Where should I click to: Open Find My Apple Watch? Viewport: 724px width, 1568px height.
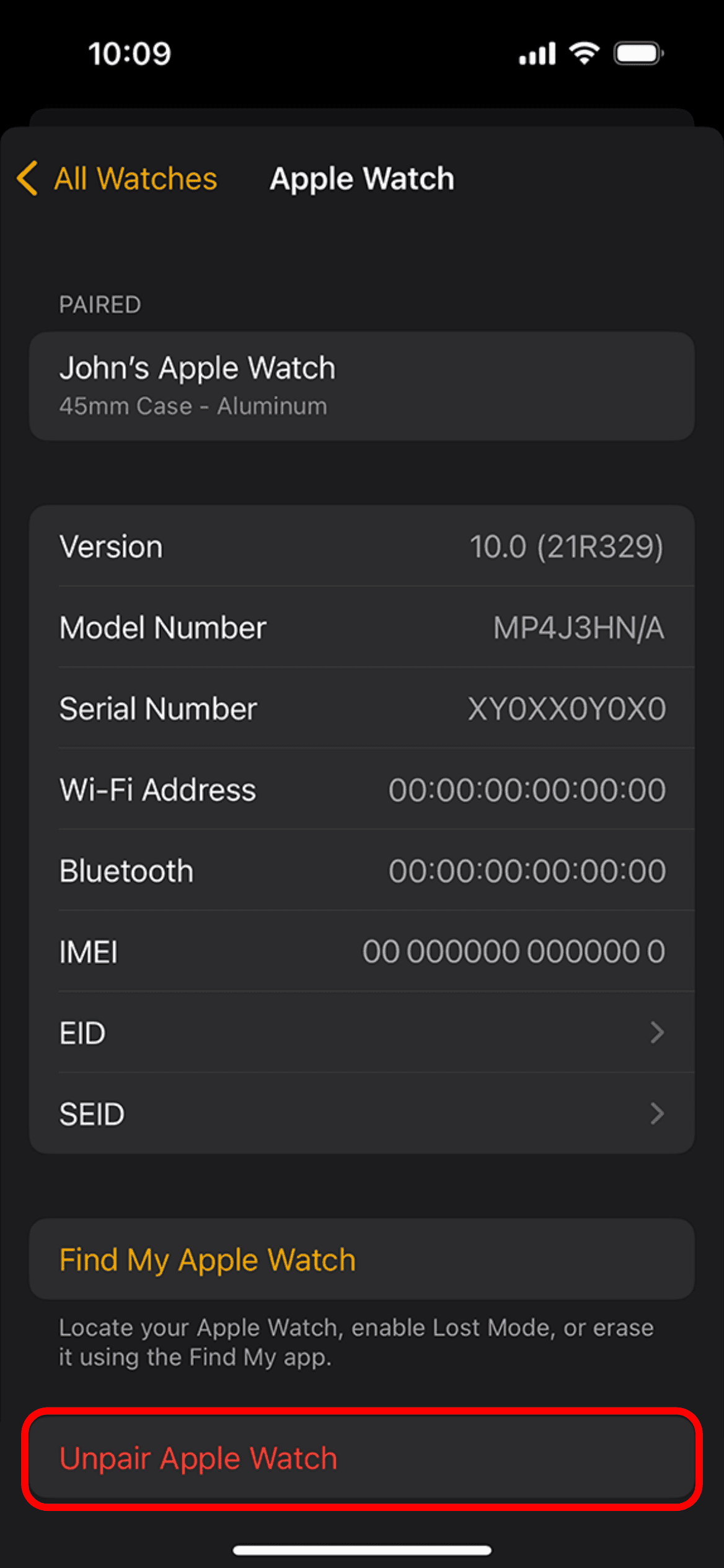pyautogui.click(x=361, y=1259)
